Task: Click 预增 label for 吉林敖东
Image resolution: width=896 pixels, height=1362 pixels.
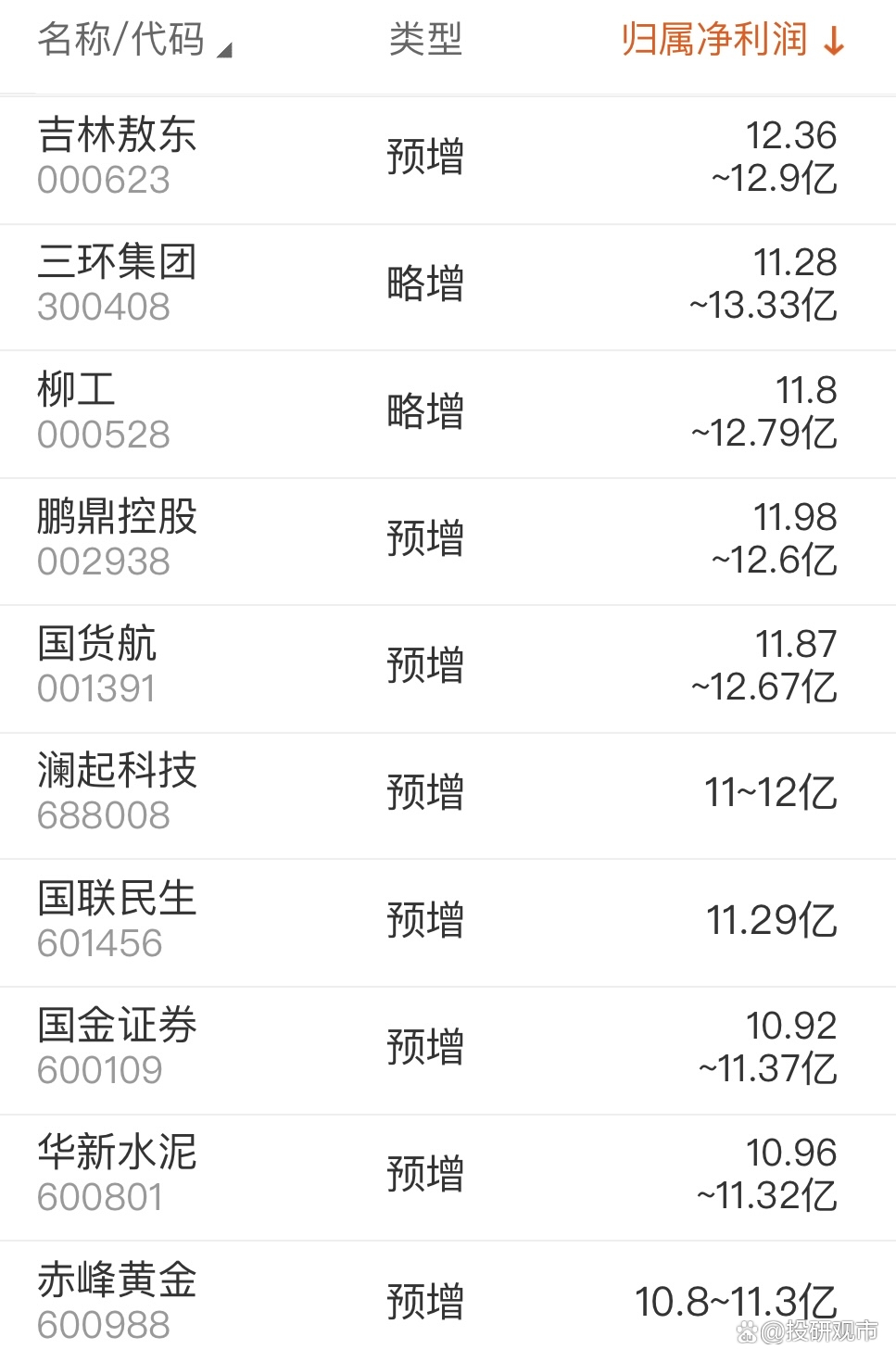Action: 424,158
